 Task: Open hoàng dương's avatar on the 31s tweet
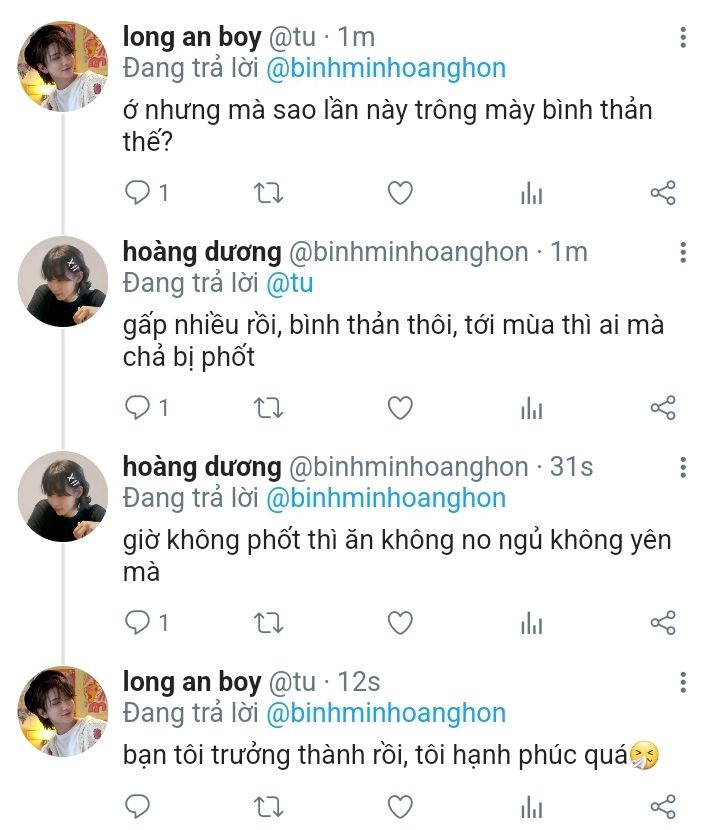[62, 496]
